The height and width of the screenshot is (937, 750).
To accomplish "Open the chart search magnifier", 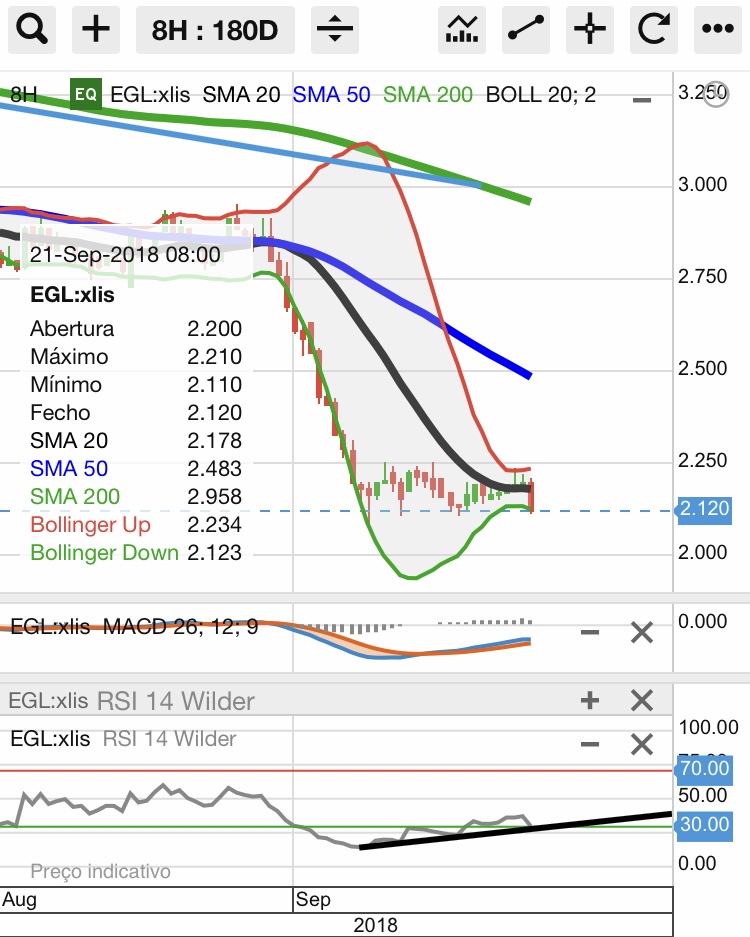I will pyautogui.click(x=33, y=29).
